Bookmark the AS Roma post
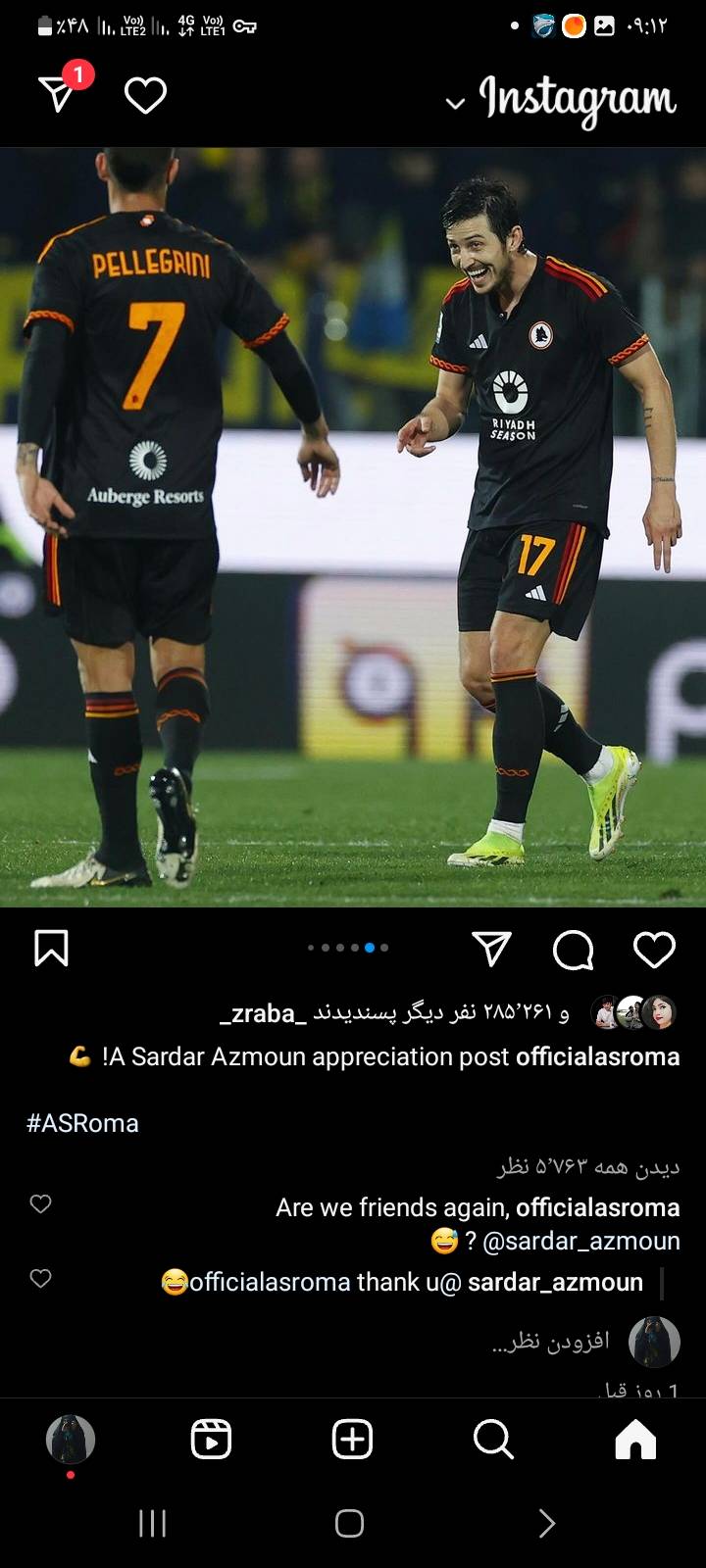This screenshot has height=1568, width=706. tap(51, 948)
